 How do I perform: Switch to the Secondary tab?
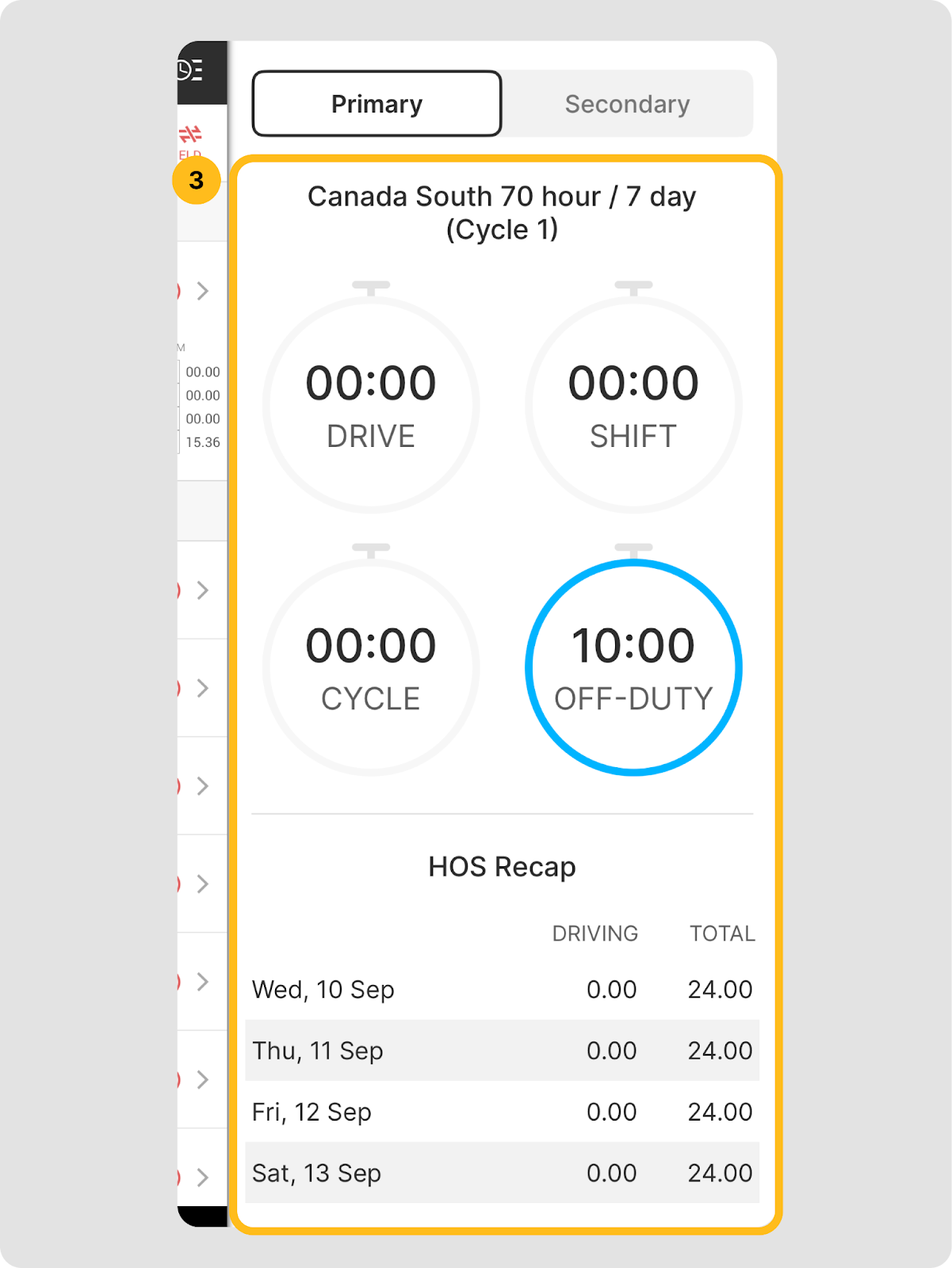627,104
